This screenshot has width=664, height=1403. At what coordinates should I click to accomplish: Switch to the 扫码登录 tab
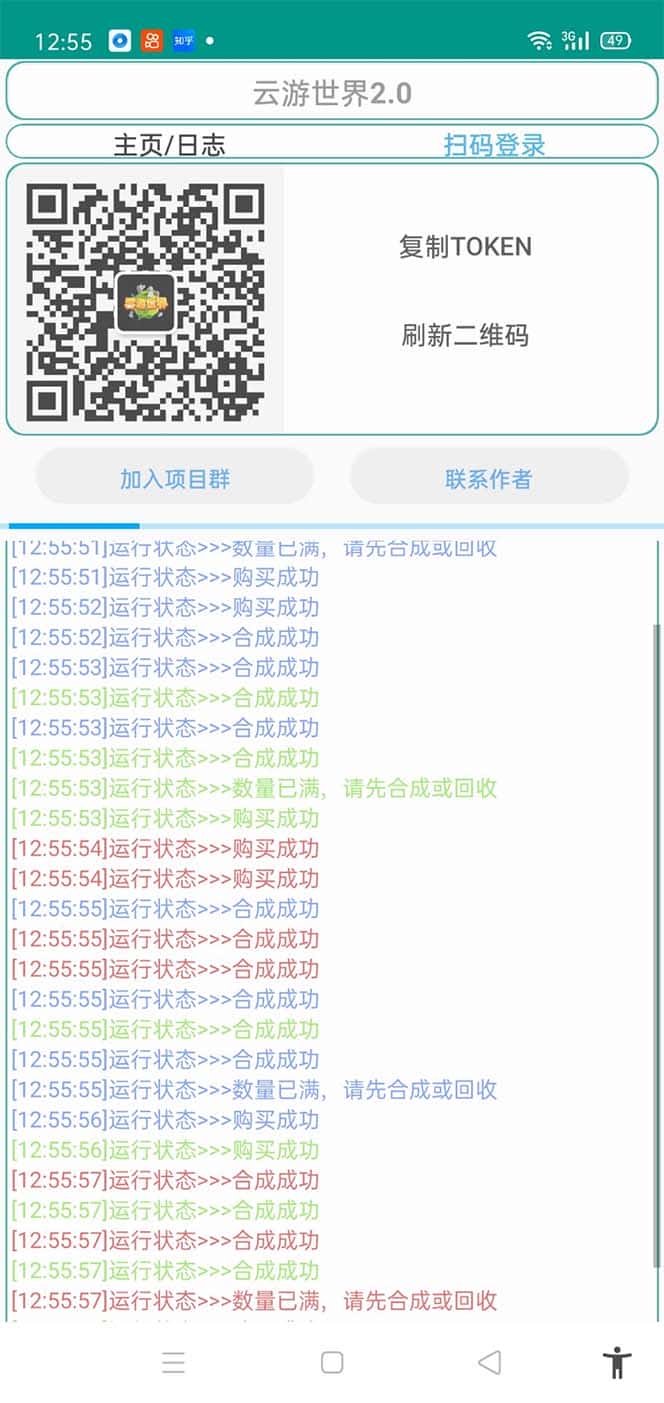(x=494, y=144)
